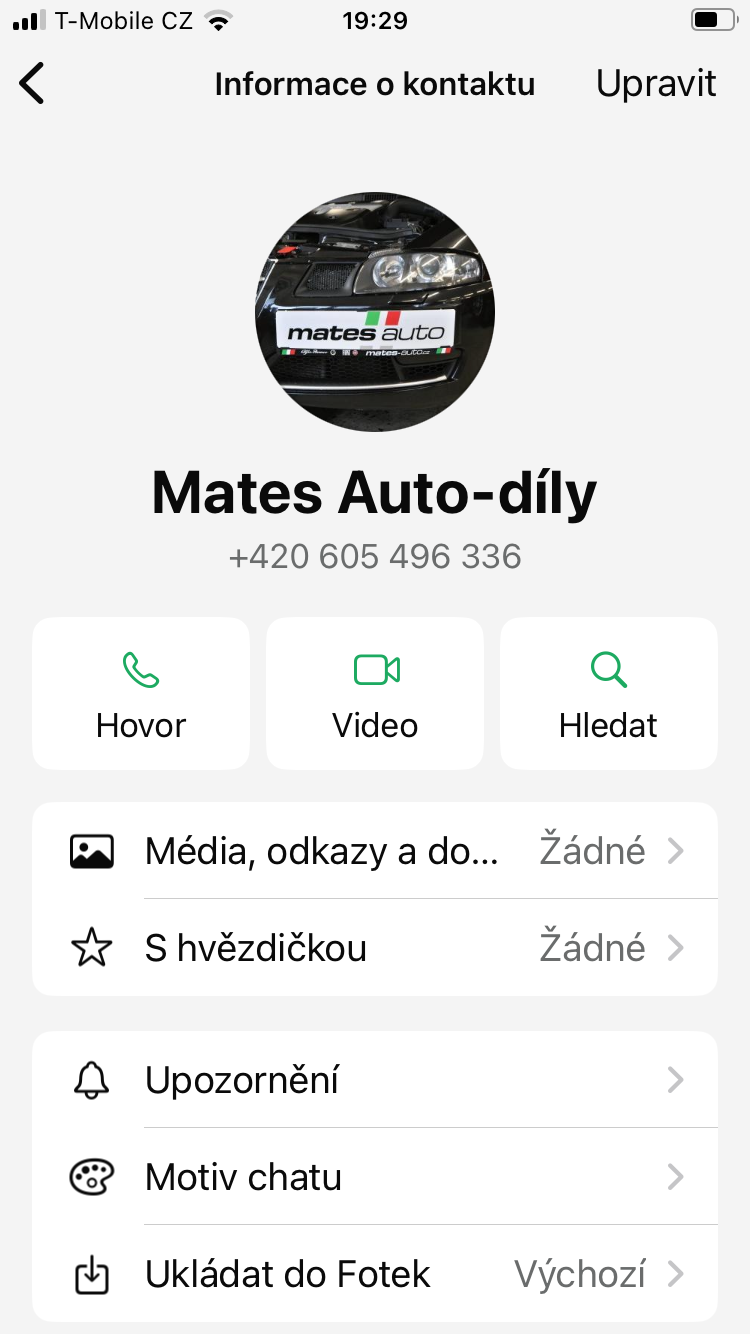750x1334 pixels.
Task: Go back using the arrow icon
Action: click(x=32, y=84)
